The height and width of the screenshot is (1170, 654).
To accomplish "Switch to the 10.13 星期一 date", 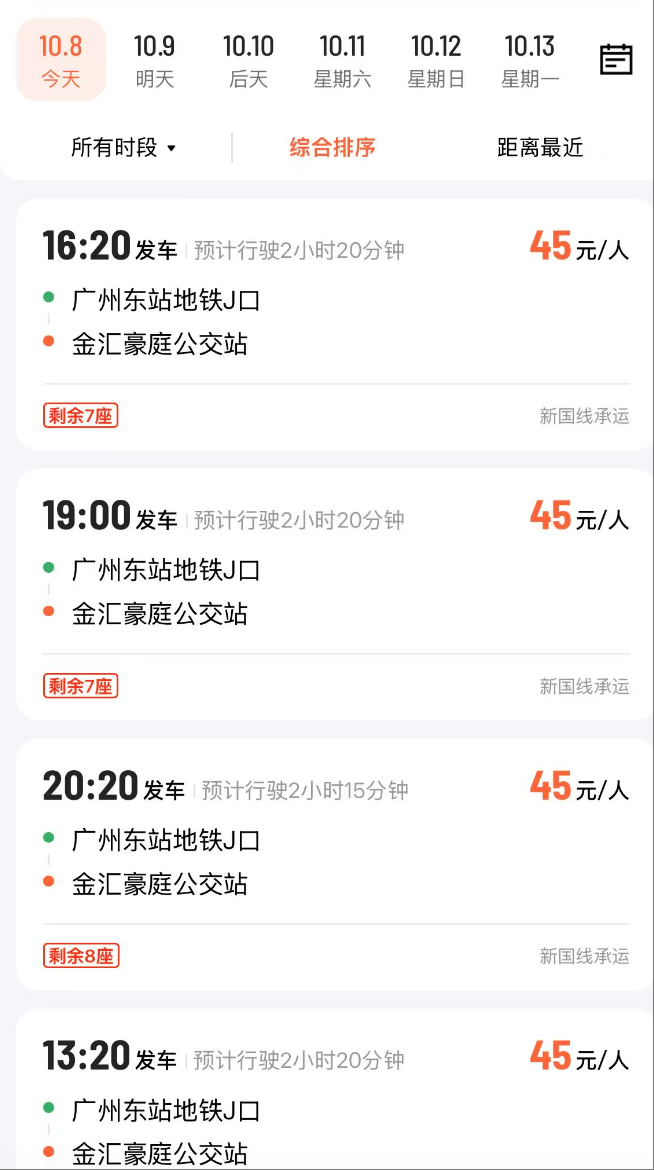I will 529,60.
